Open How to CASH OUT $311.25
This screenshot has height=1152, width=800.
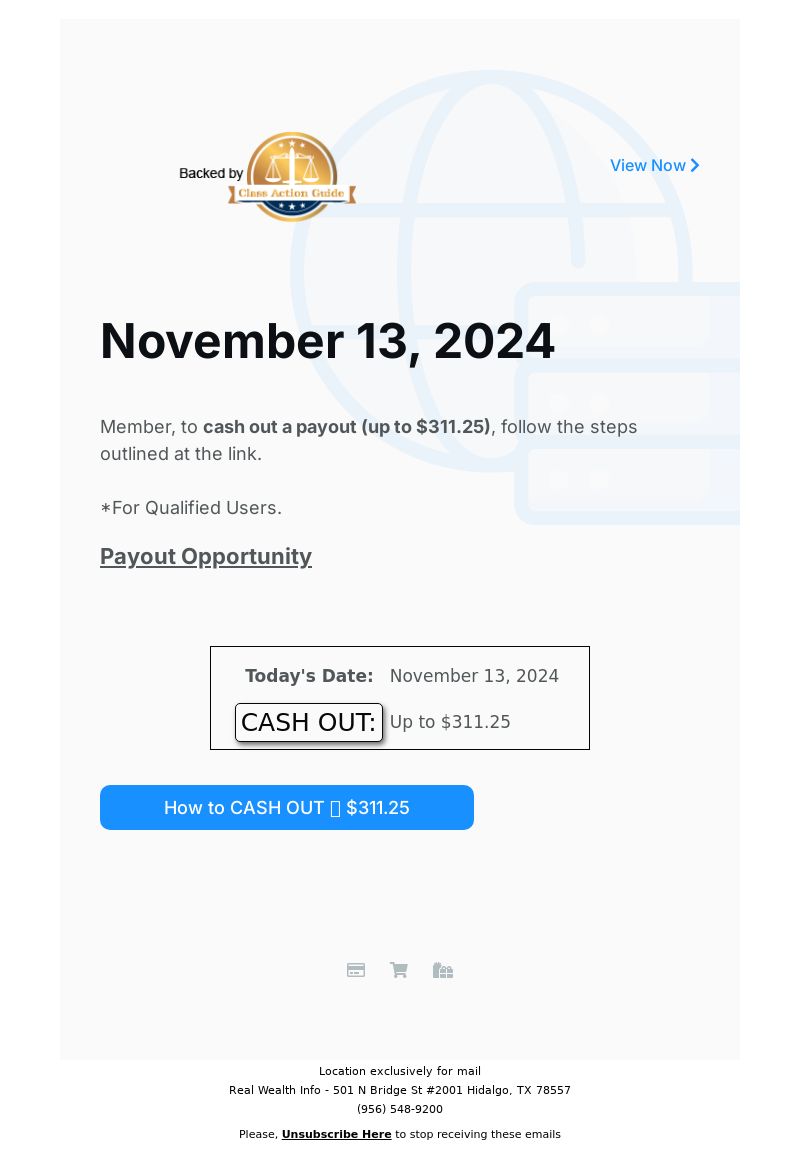pyautogui.click(x=287, y=807)
